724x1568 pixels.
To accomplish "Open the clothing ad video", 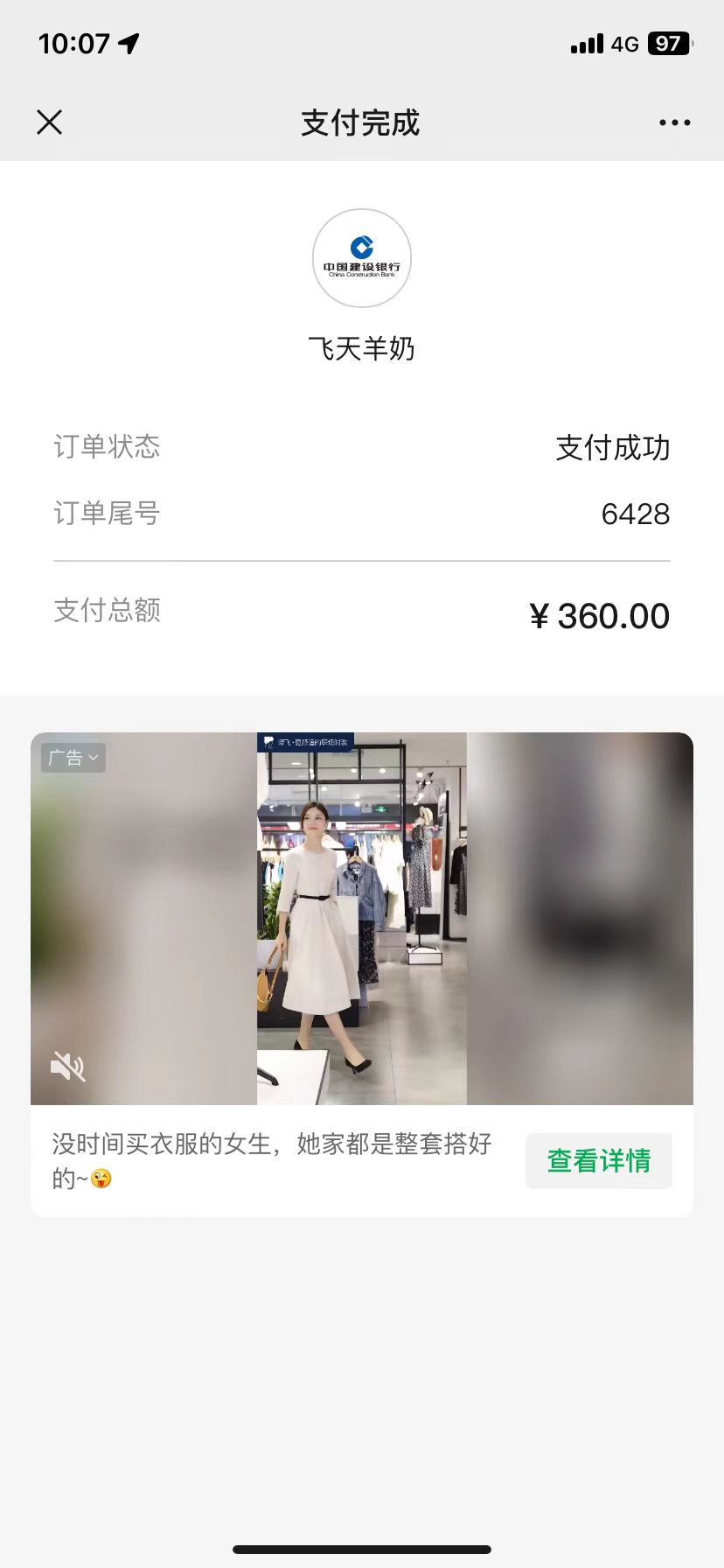I will point(362,919).
